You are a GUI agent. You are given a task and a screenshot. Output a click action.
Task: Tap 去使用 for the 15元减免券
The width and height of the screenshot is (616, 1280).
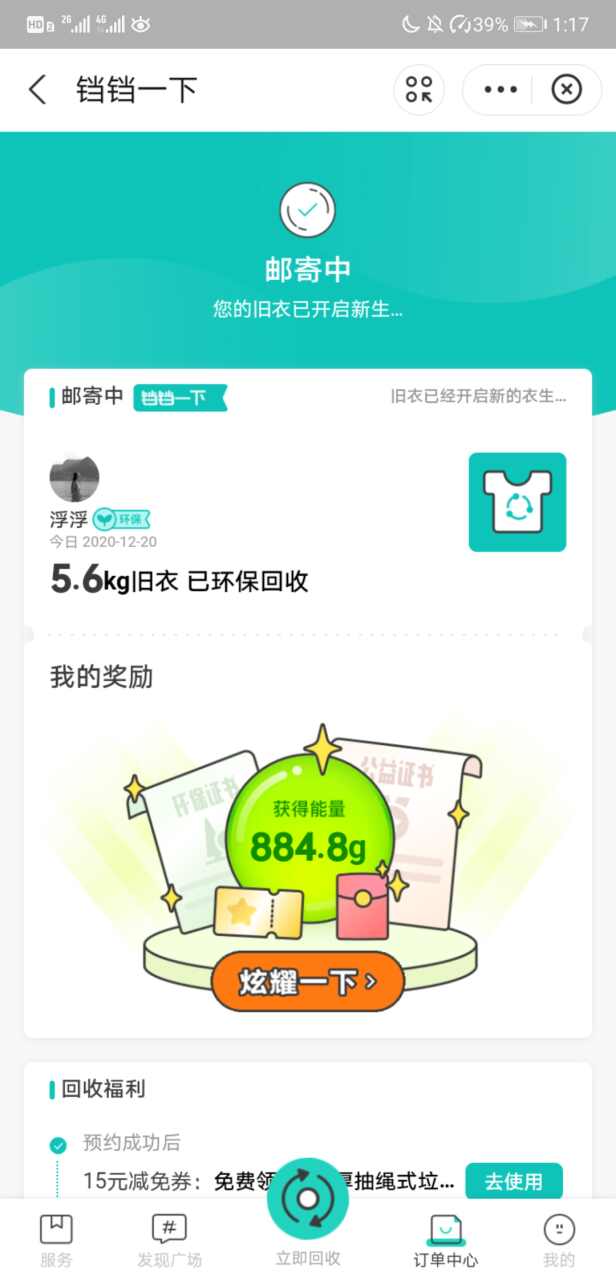pos(513,1181)
